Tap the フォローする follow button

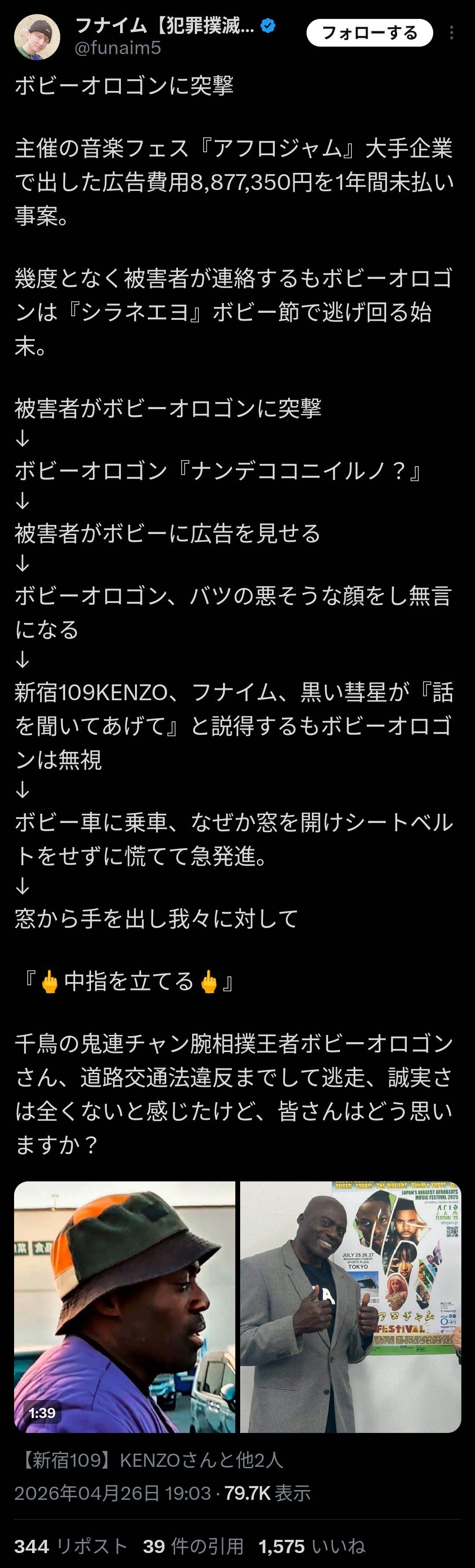point(369,33)
